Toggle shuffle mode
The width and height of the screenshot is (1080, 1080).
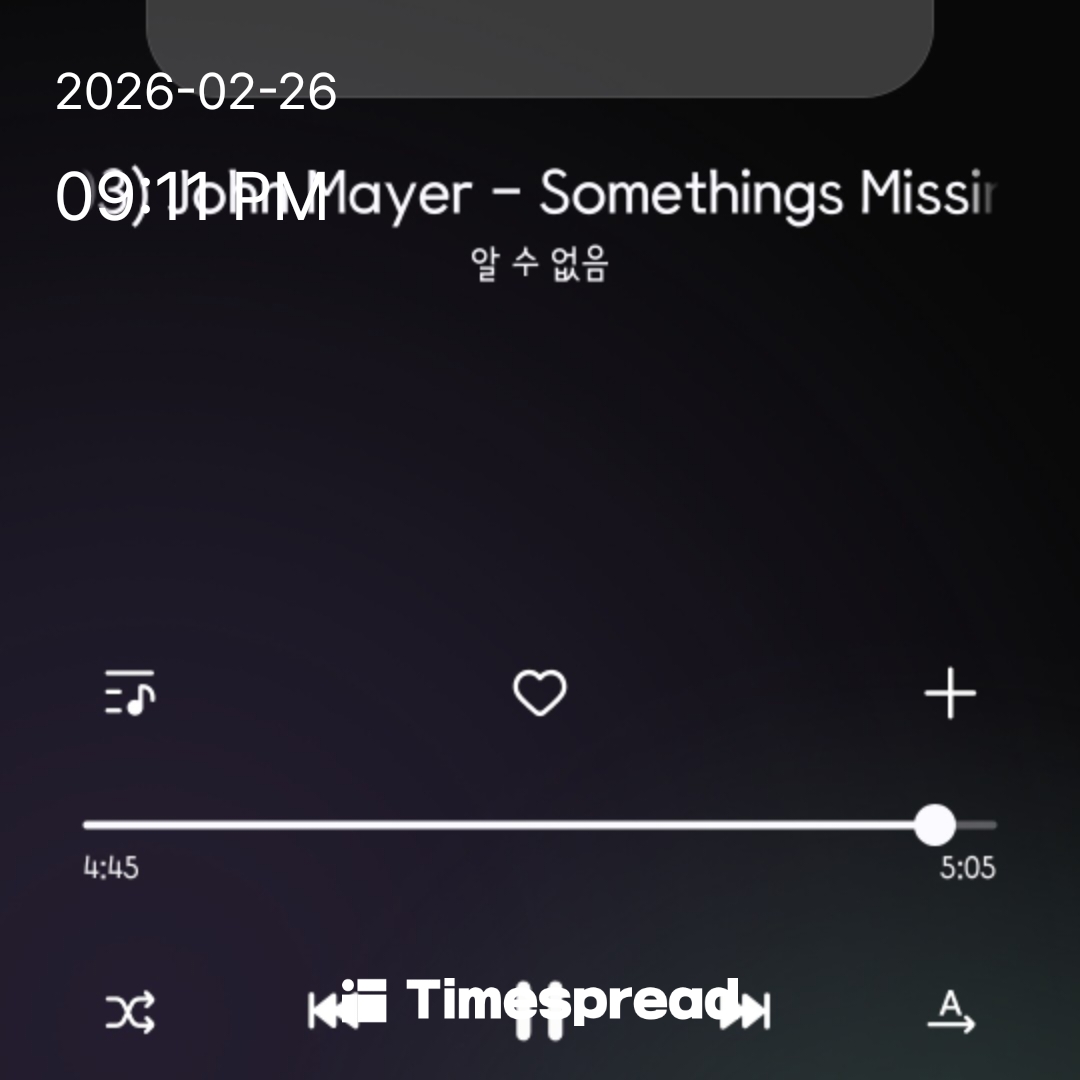(x=131, y=1013)
